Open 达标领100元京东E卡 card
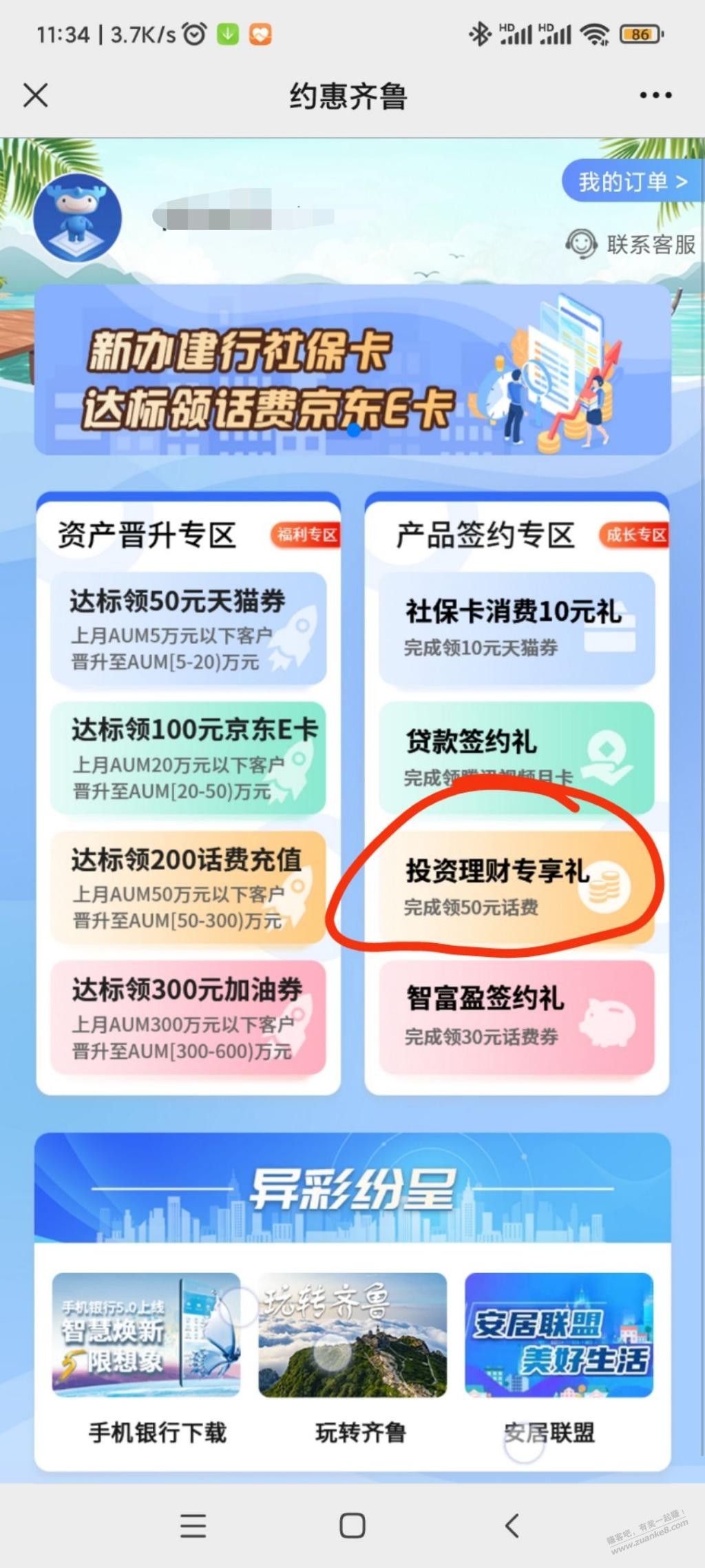705x1568 pixels. (188, 758)
